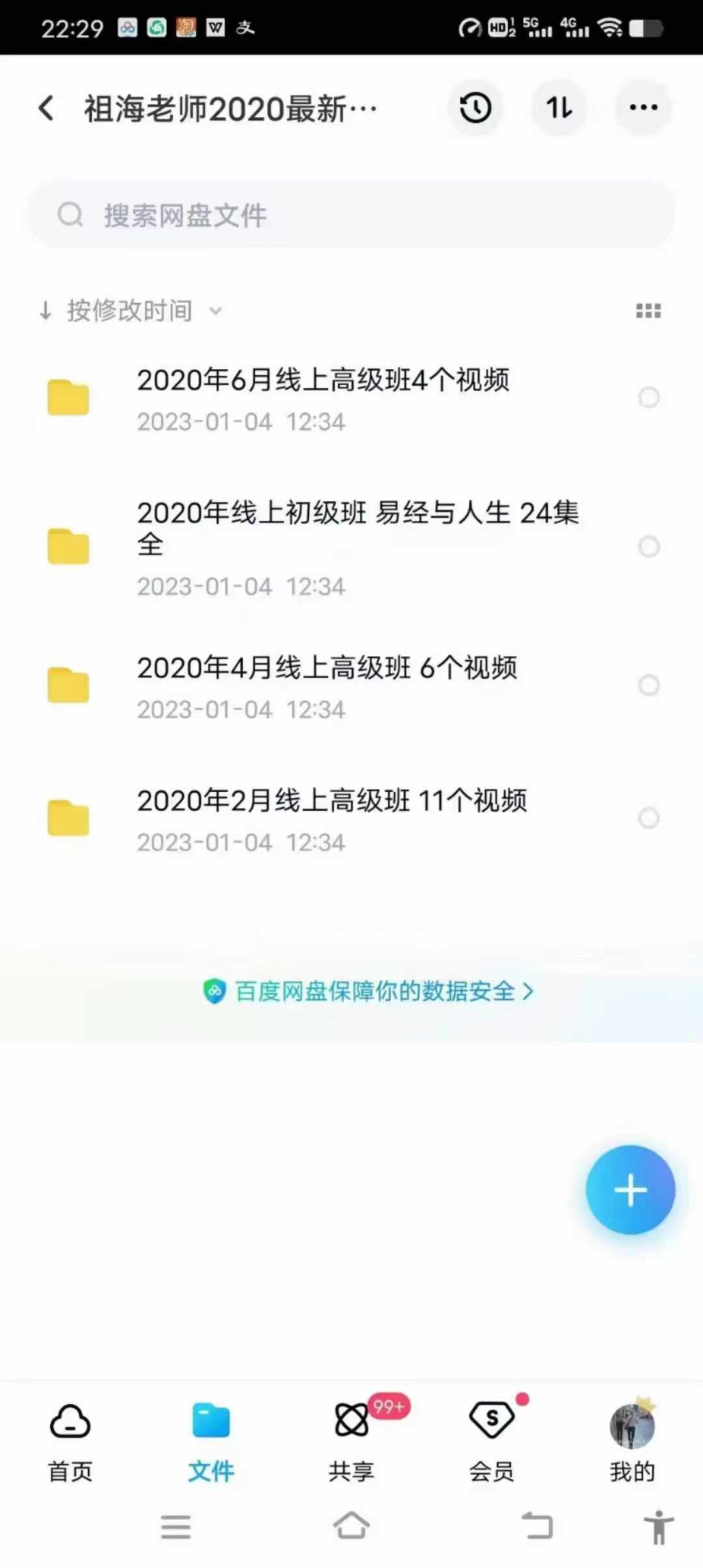This screenshot has width=703, height=1568.
Task: Switch to grid view layout
Action: [x=648, y=311]
